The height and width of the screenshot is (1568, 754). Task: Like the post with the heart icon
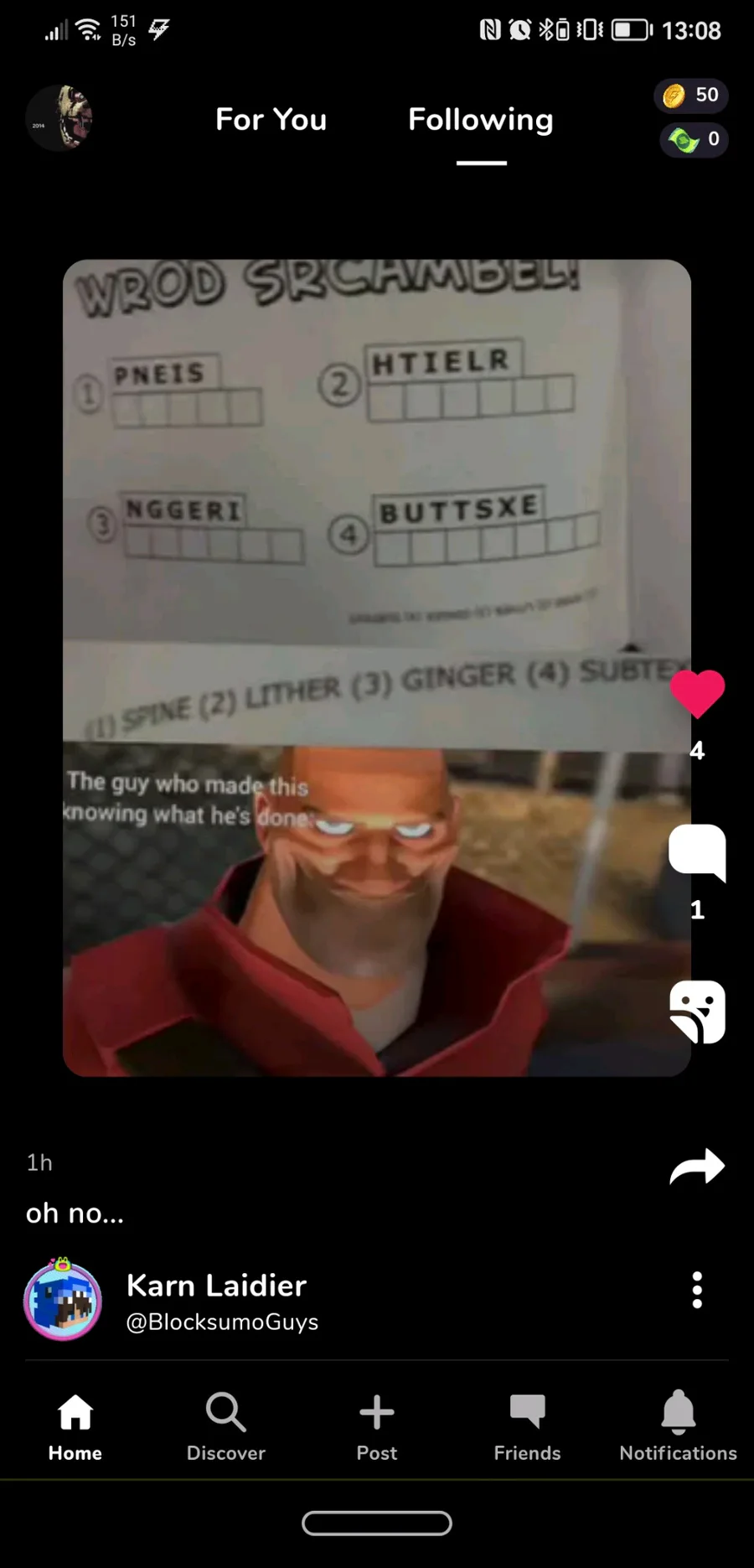click(x=697, y=694)
